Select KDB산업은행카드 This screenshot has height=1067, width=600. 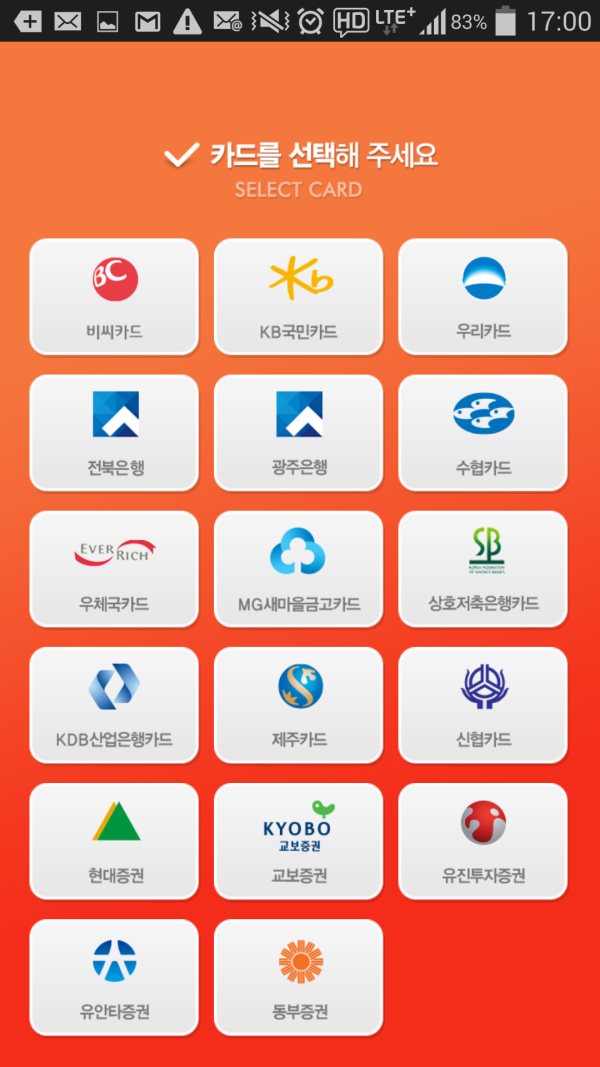pyautogui.click(x=114, y=704)
